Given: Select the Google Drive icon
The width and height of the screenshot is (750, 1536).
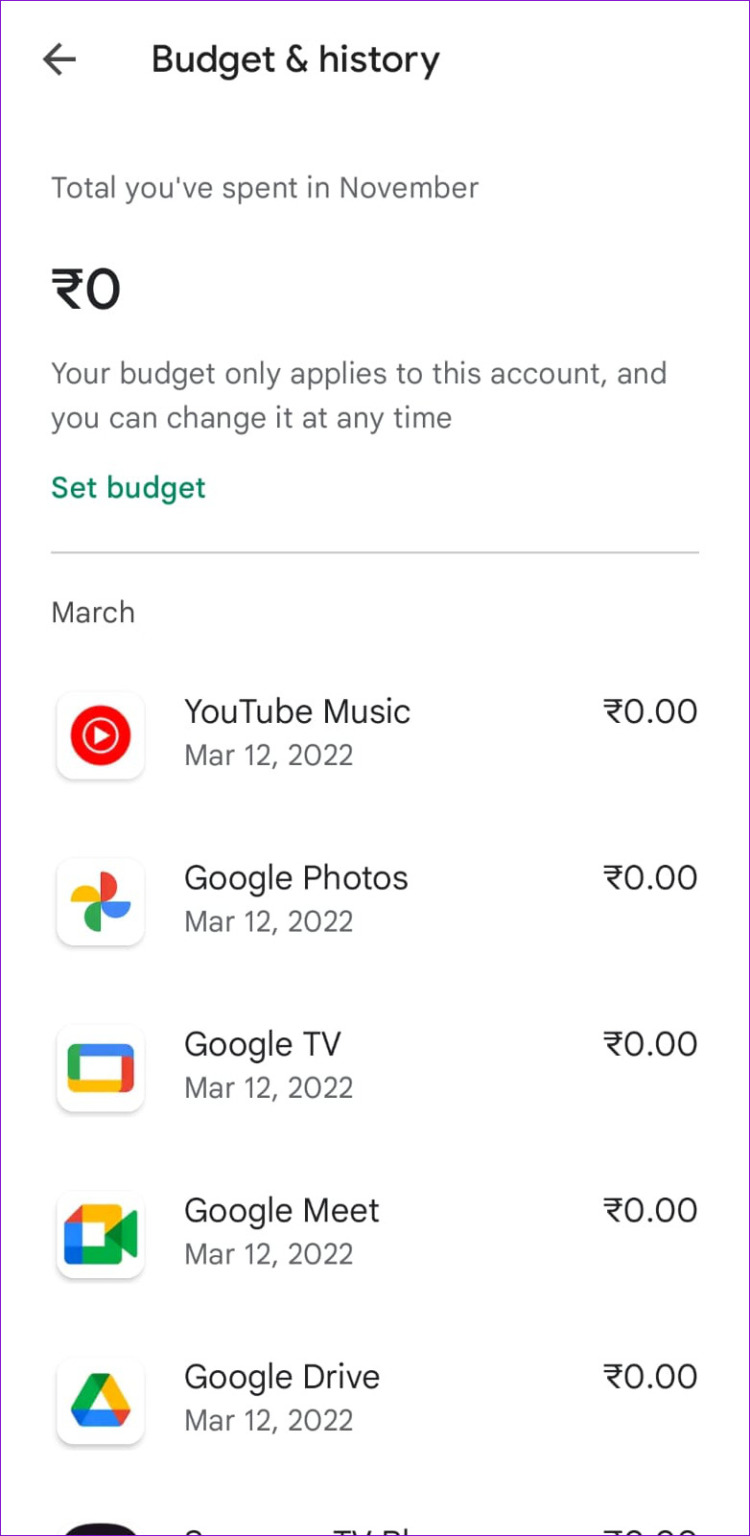Looking at the screenshot, I should tap(100, 1400).
